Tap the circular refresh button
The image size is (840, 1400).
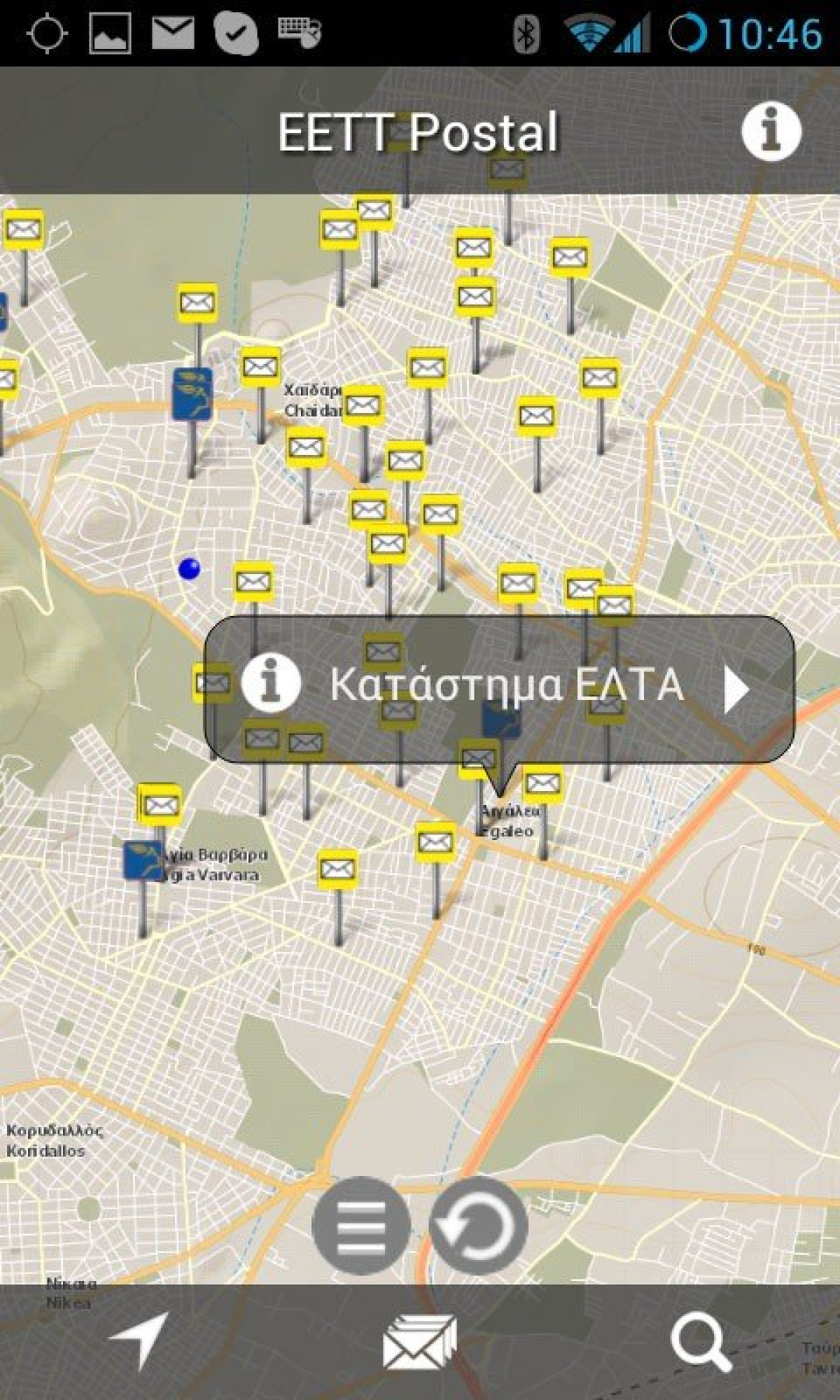[x=479, y=1226]
